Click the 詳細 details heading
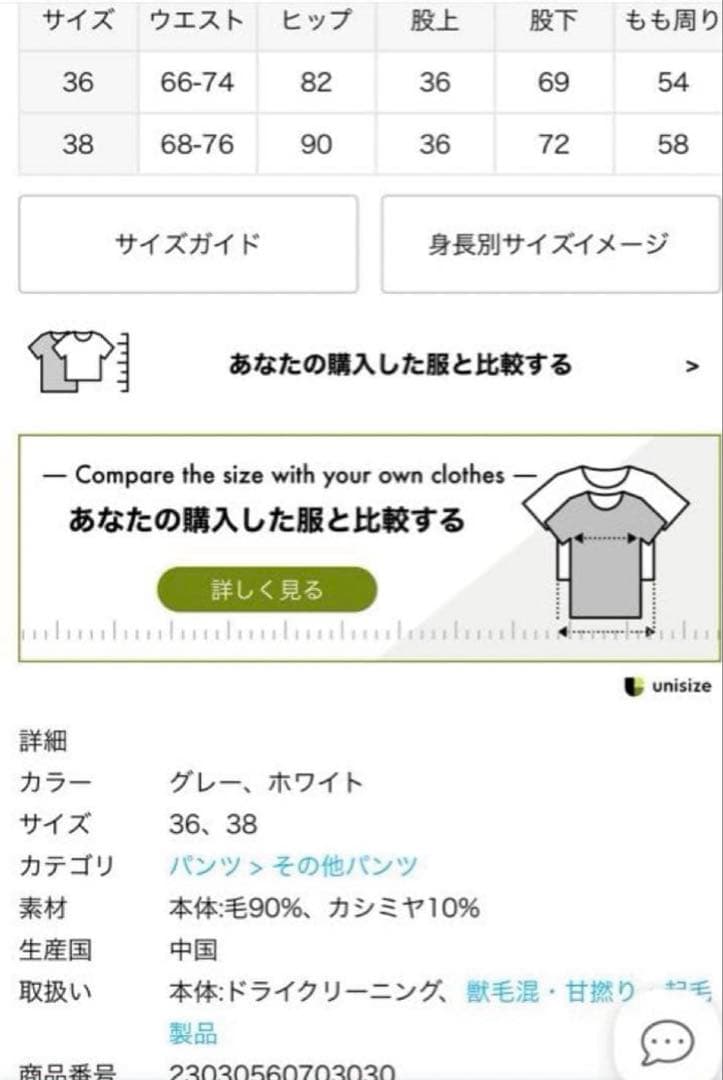Screen dimensions: 723x1080 35,742
